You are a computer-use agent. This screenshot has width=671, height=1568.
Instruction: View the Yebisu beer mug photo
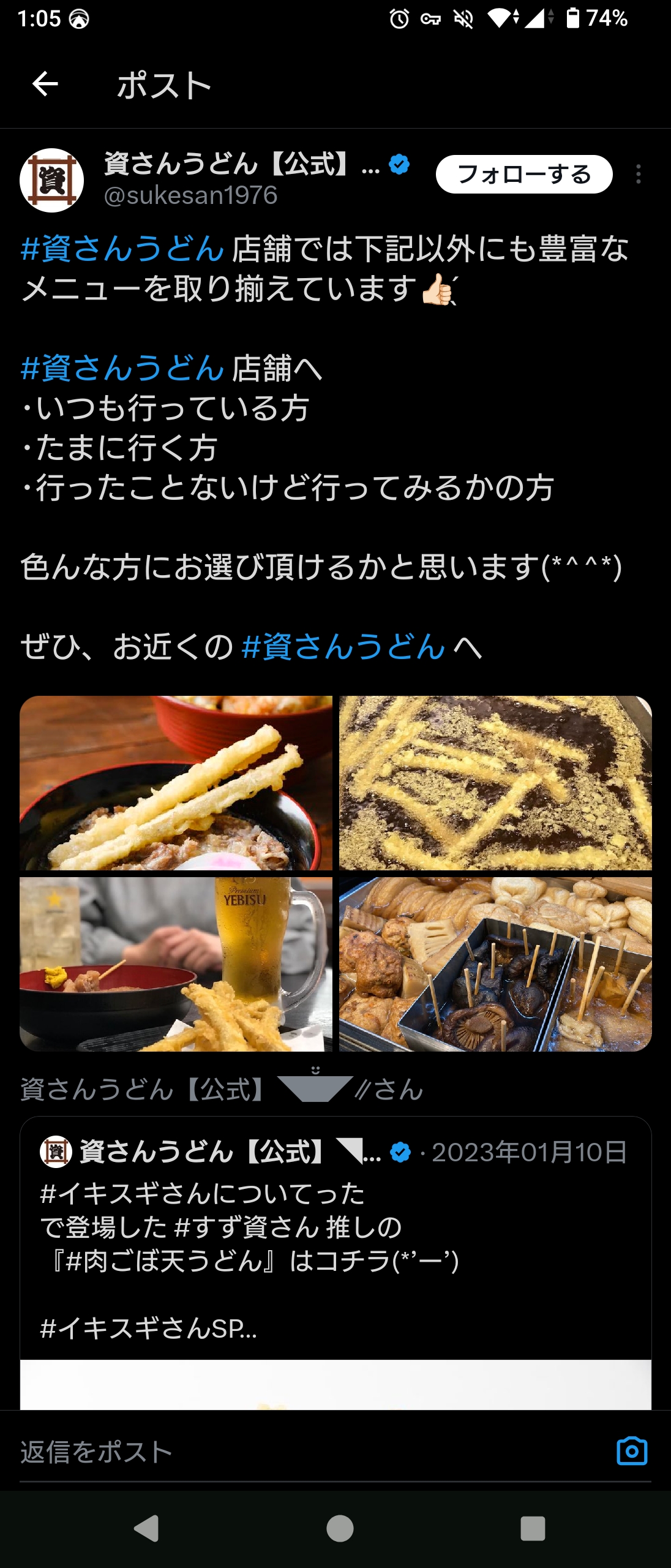(x=176, y=964)
